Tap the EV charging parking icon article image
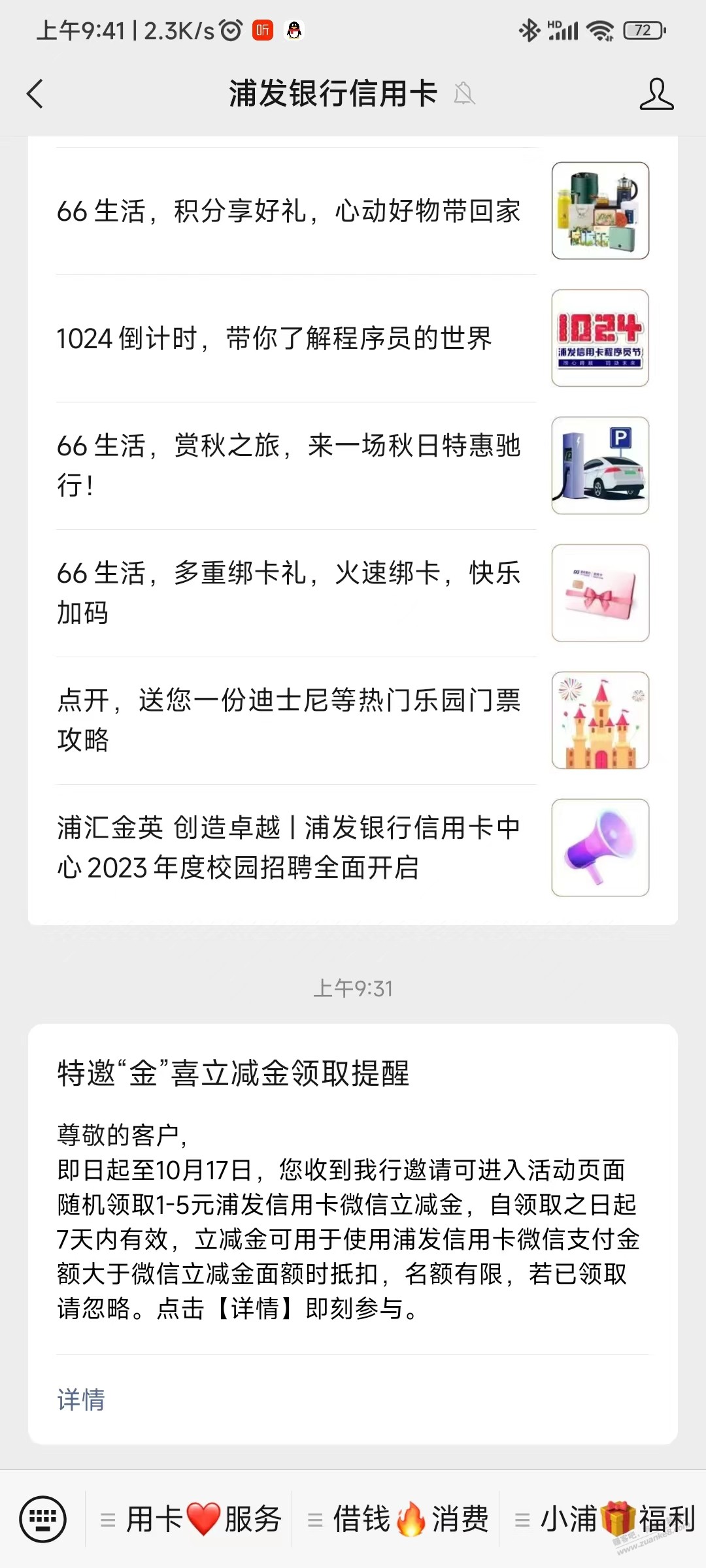The height and width of the screenshot is (1568, 706). 599,465
